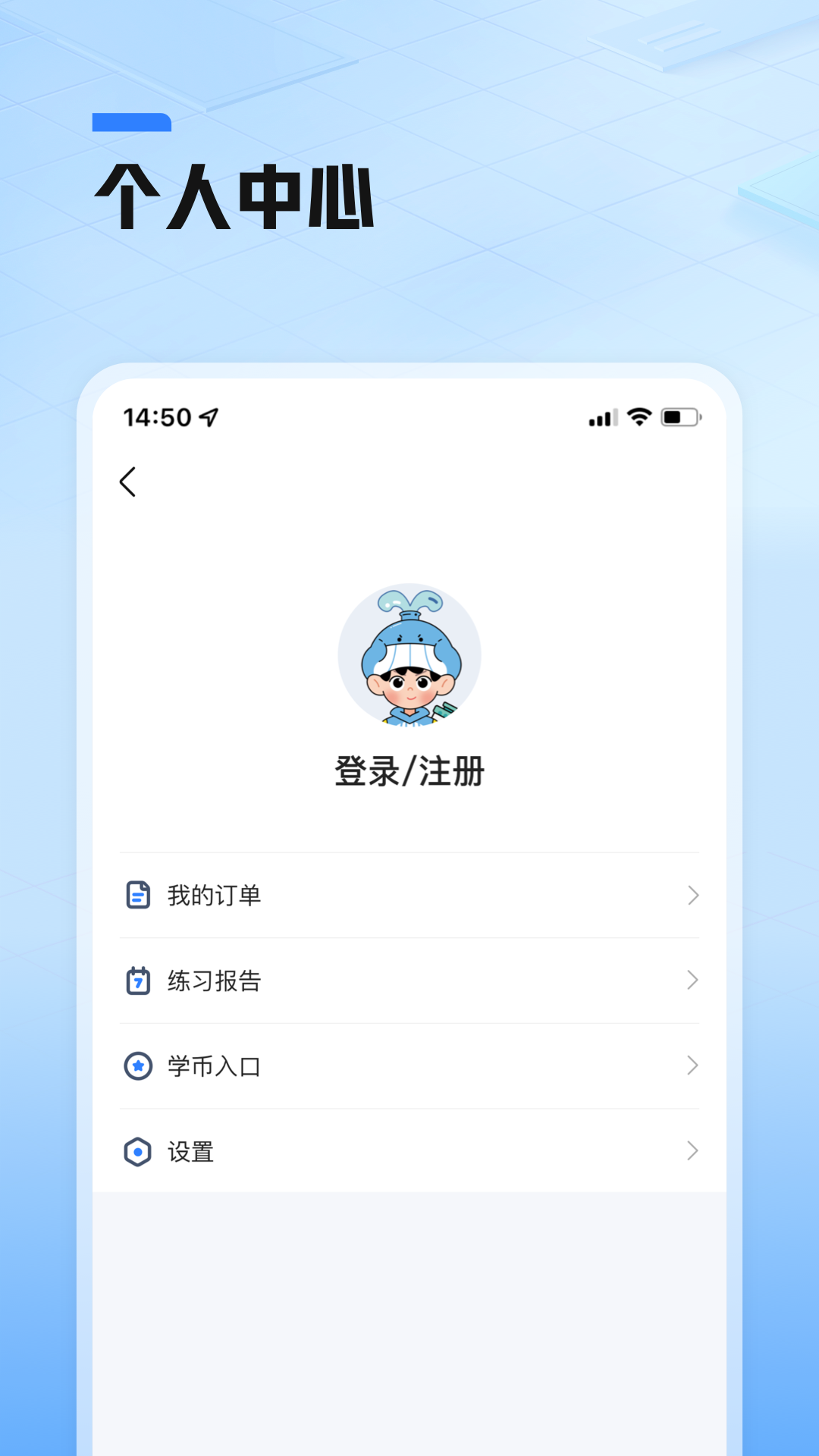Select the 学币入口 star icon
The height and width of the screenshot is (1456, 819).
click(137, 1065)
